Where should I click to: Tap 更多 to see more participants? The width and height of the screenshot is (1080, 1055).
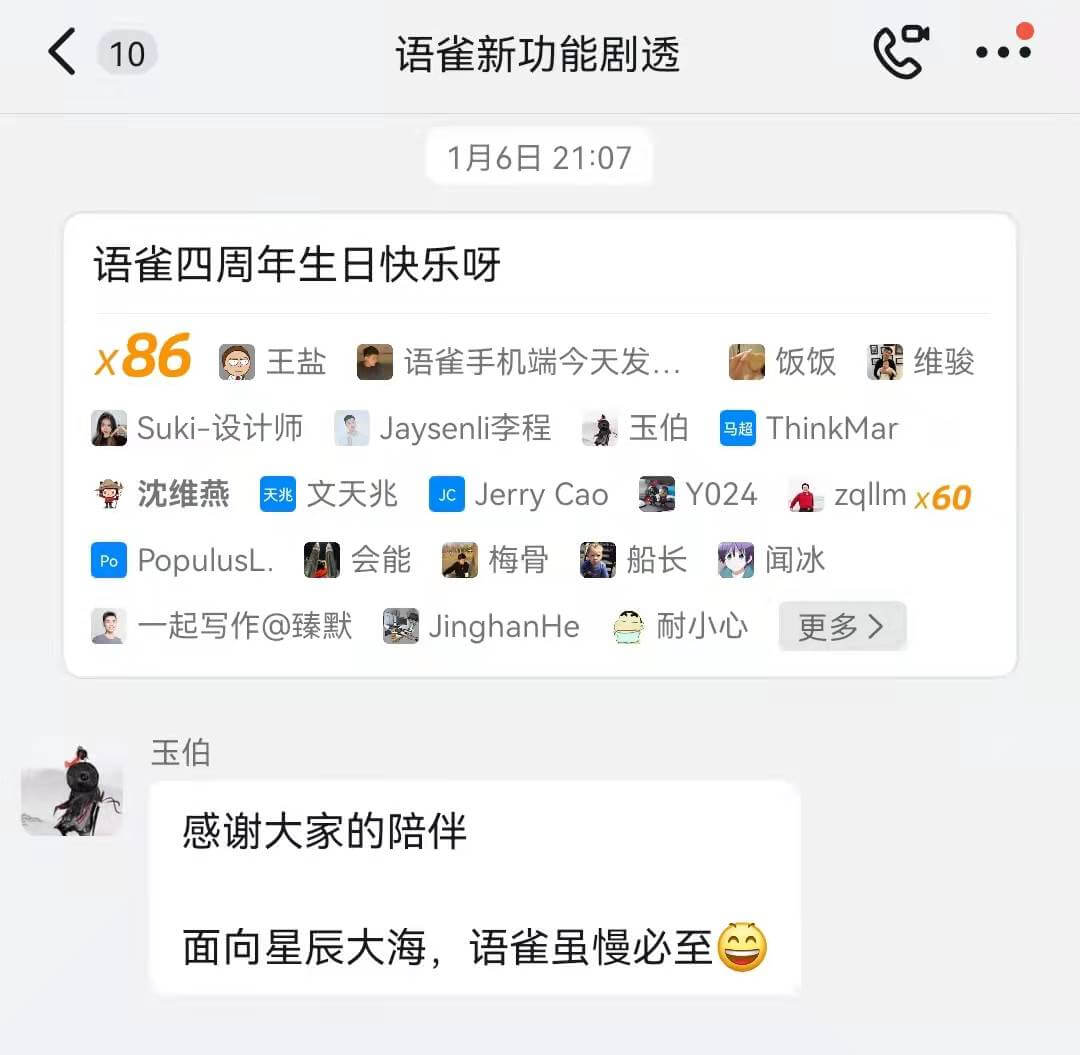pos(842,627)
